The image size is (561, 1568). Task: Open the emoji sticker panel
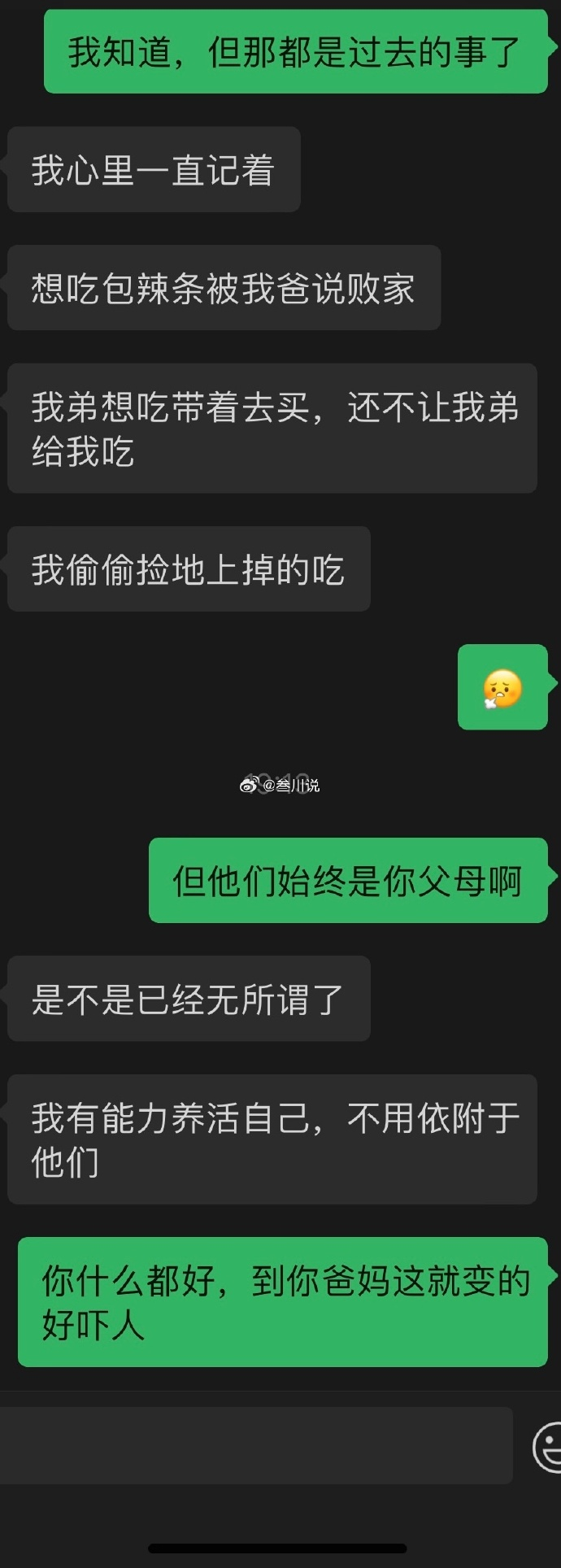(x=548, y=1447)
